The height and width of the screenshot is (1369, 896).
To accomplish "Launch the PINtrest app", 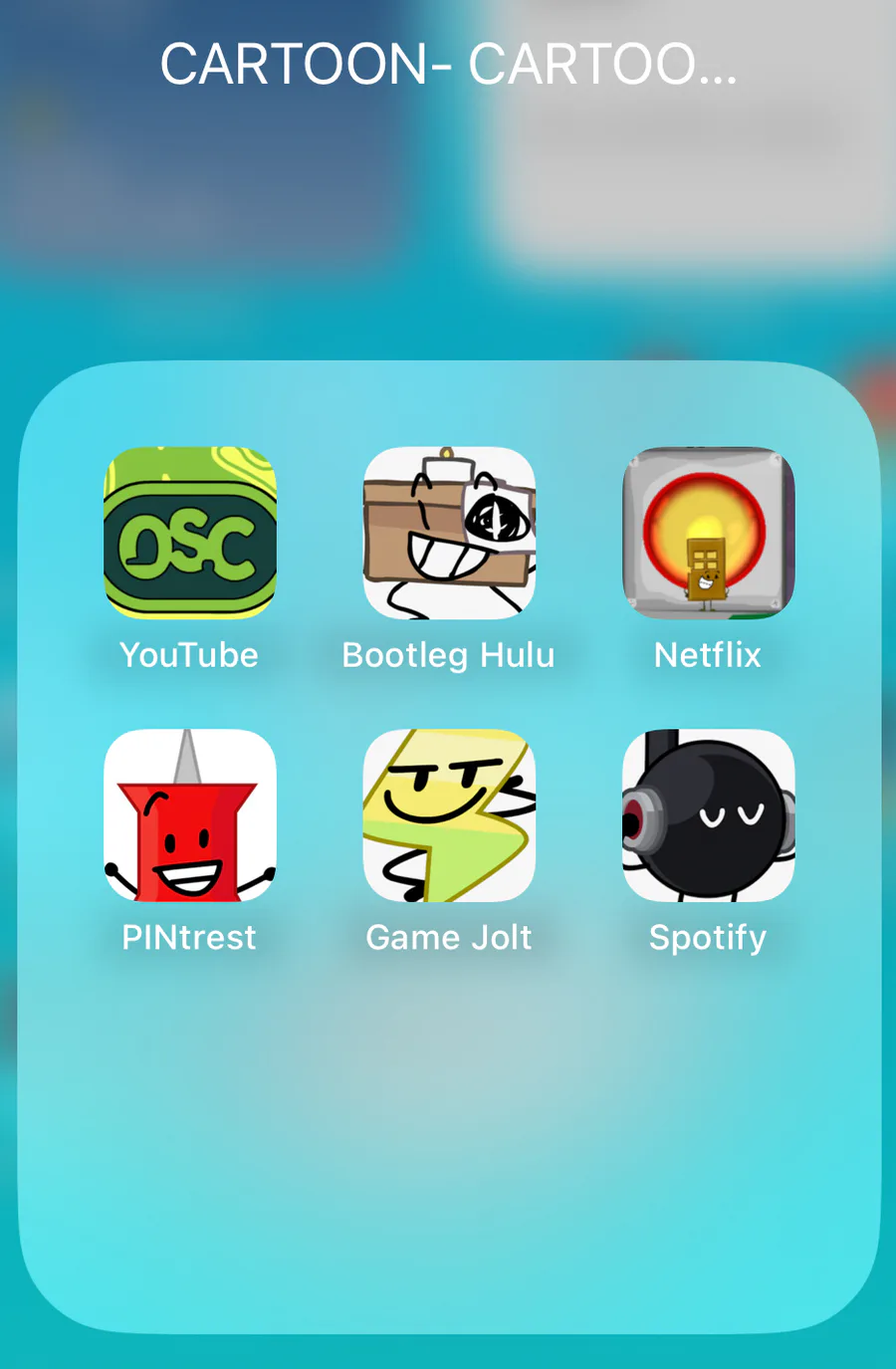I will point(189,815).
